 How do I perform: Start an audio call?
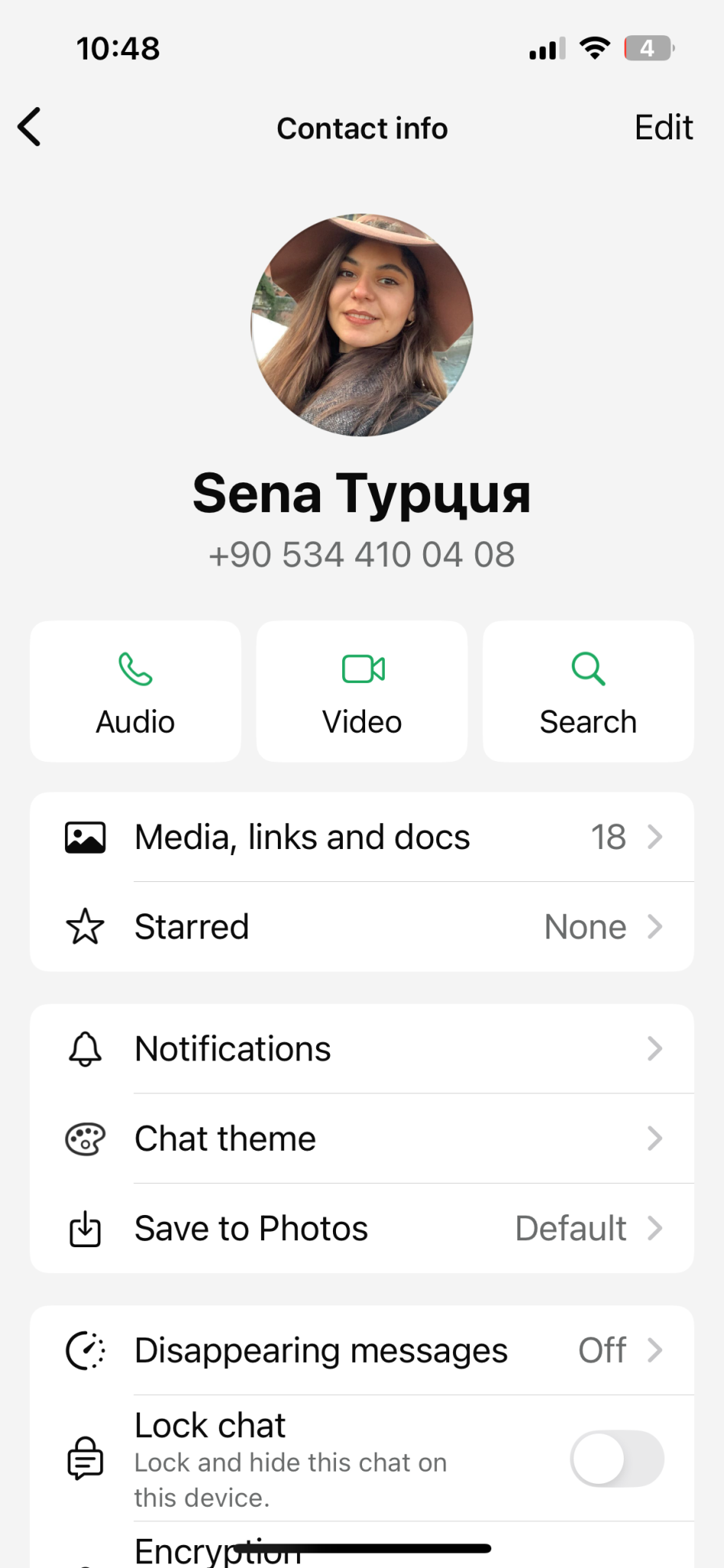pos(135,691)
